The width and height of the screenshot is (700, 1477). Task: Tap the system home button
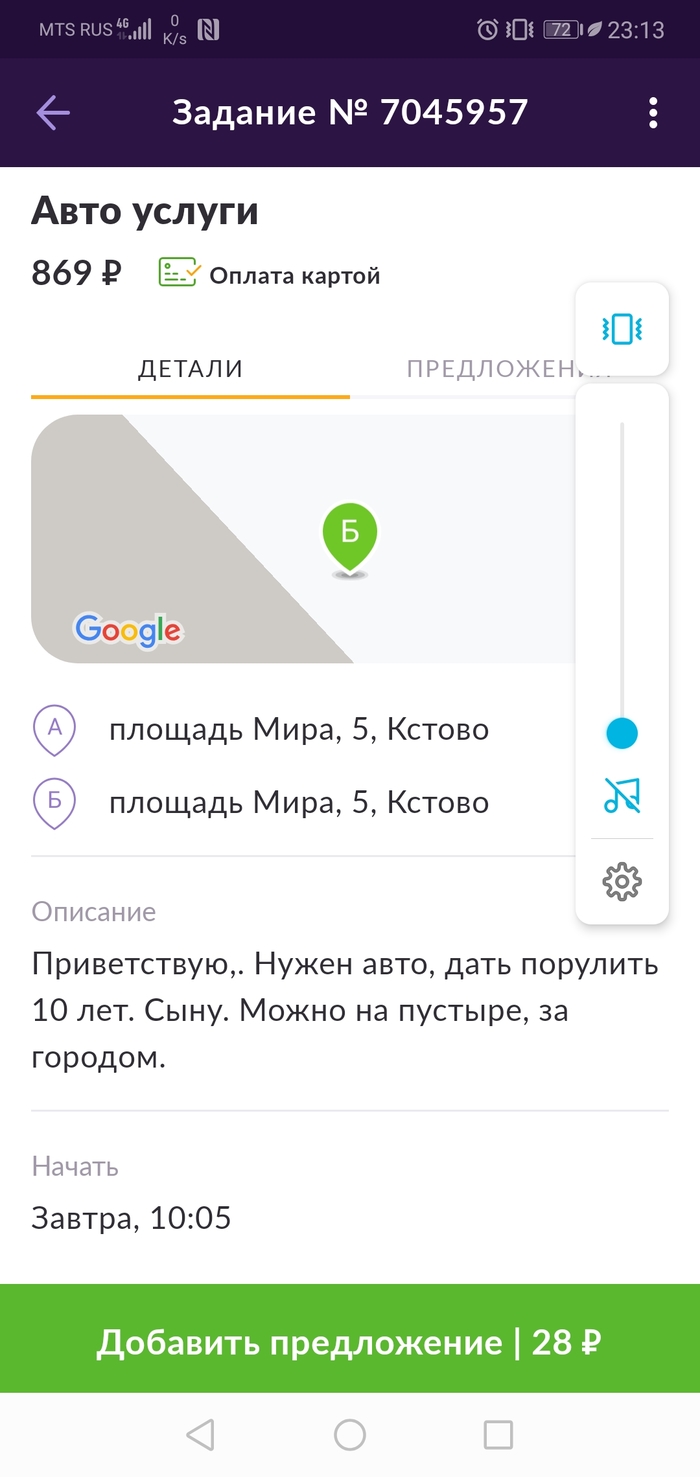[350, 1435]
